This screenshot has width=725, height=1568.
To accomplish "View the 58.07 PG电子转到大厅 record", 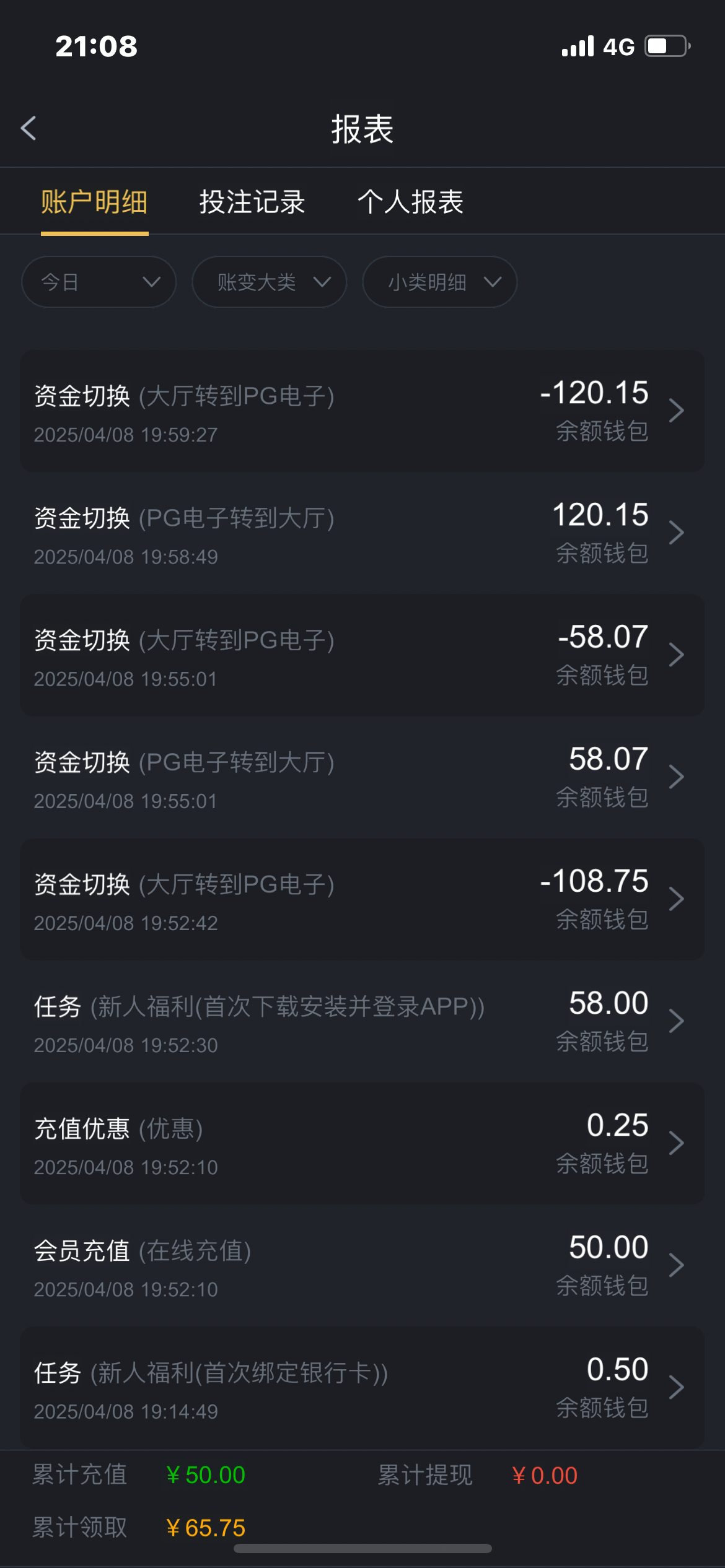I will point(362,777).
